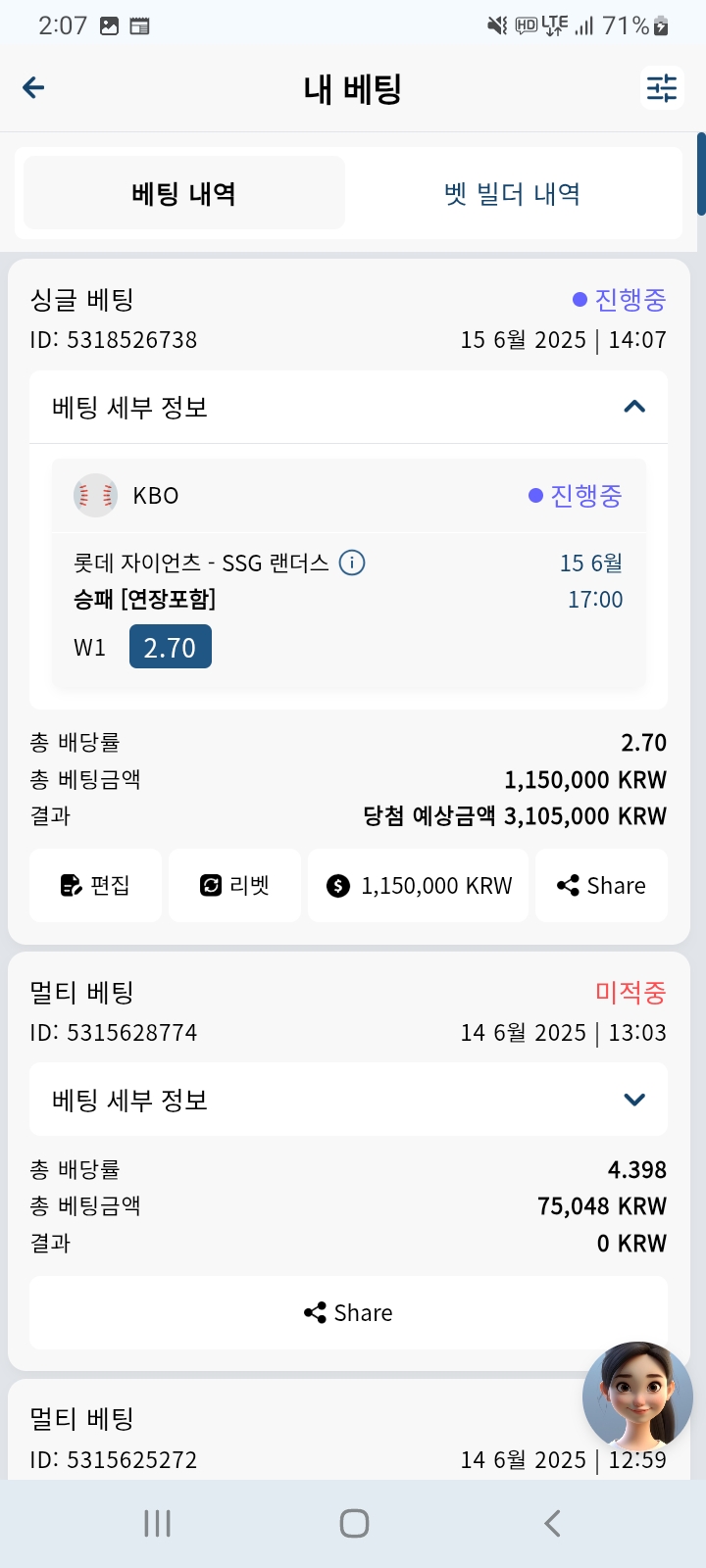Expand 베팅 세부 정보 for bet 5315628774
The width and height of the screenshot is (706, 1568).
348,1100
